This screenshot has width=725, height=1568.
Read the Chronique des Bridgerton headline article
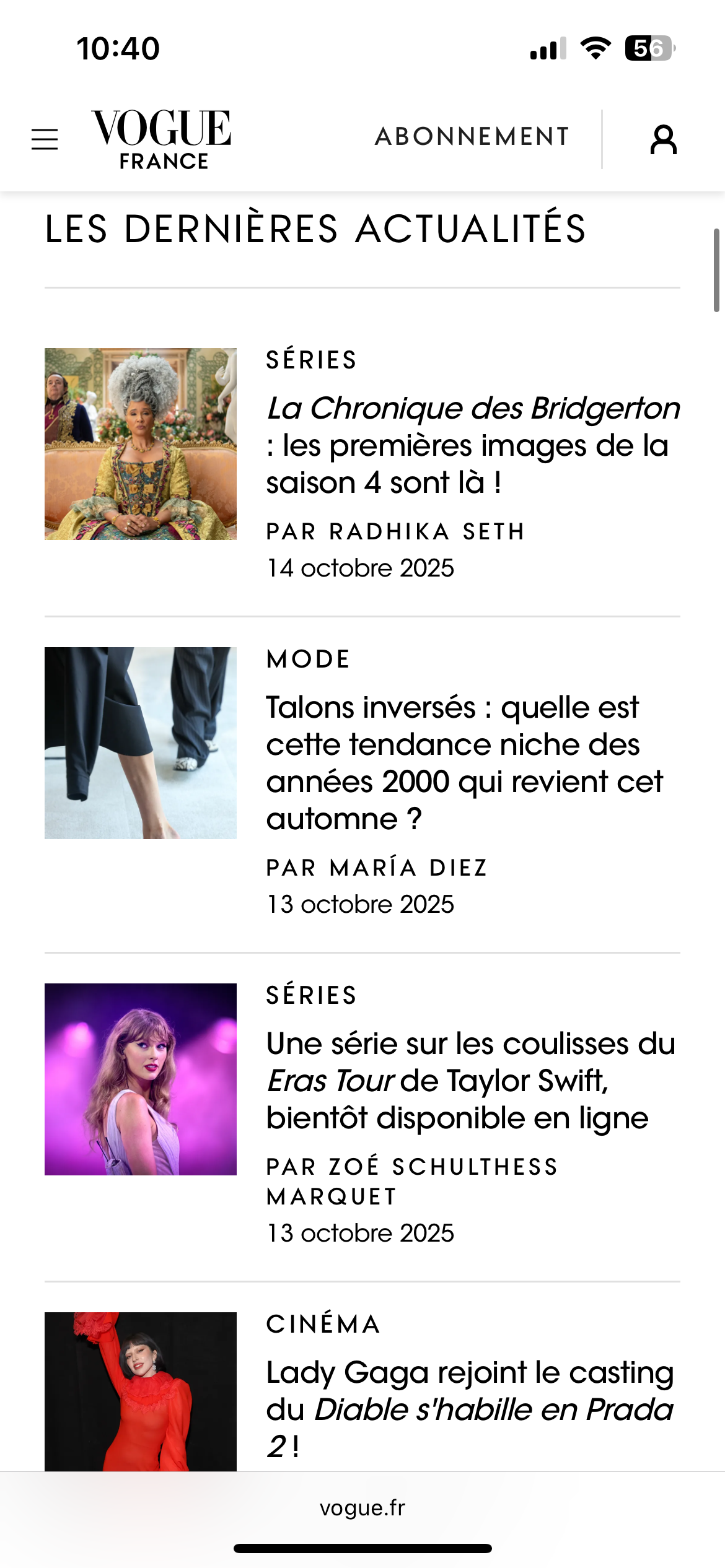pos(472,445)
